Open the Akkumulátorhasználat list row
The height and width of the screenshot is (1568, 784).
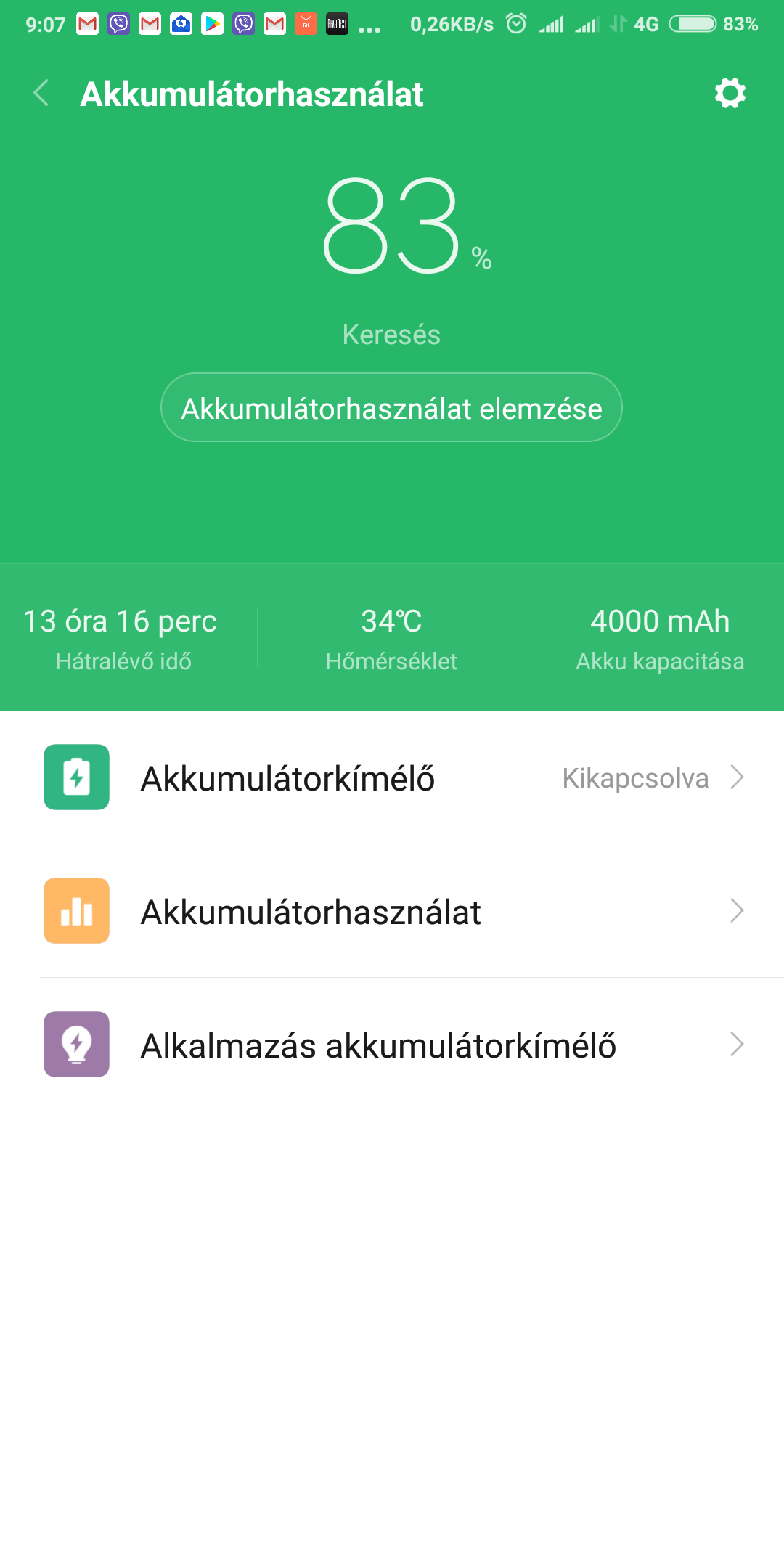[x=392, y=911]
